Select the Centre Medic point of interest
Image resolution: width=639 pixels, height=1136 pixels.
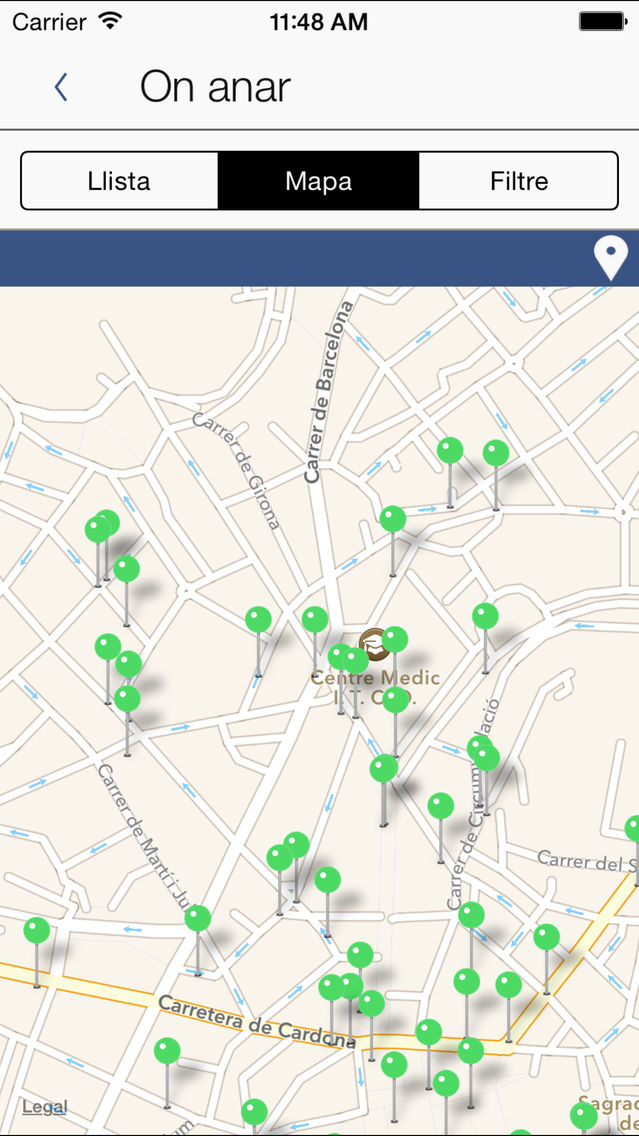pyautogui.click(x=374, y=645)
